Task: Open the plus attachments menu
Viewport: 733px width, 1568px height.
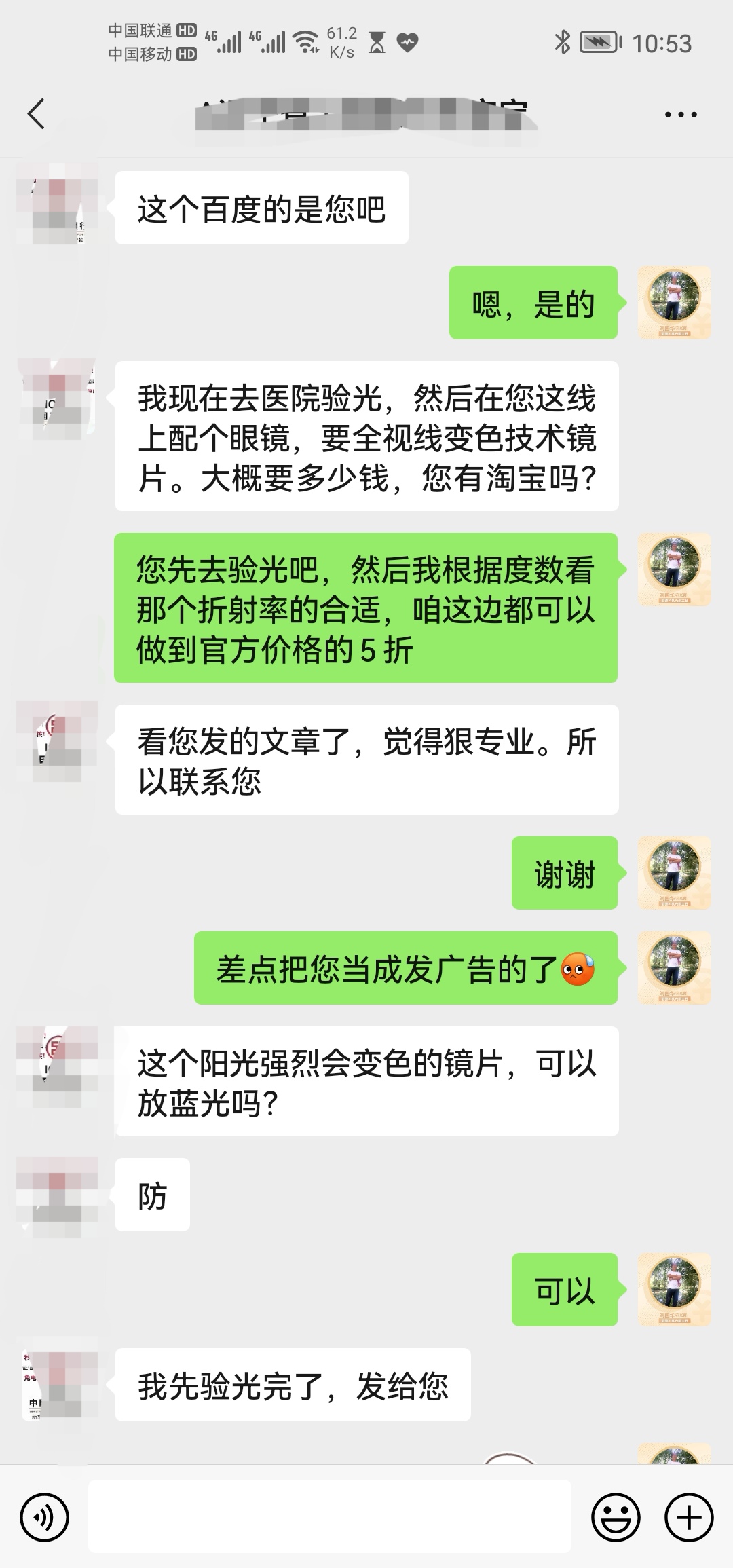Action: pos(689,1516)
